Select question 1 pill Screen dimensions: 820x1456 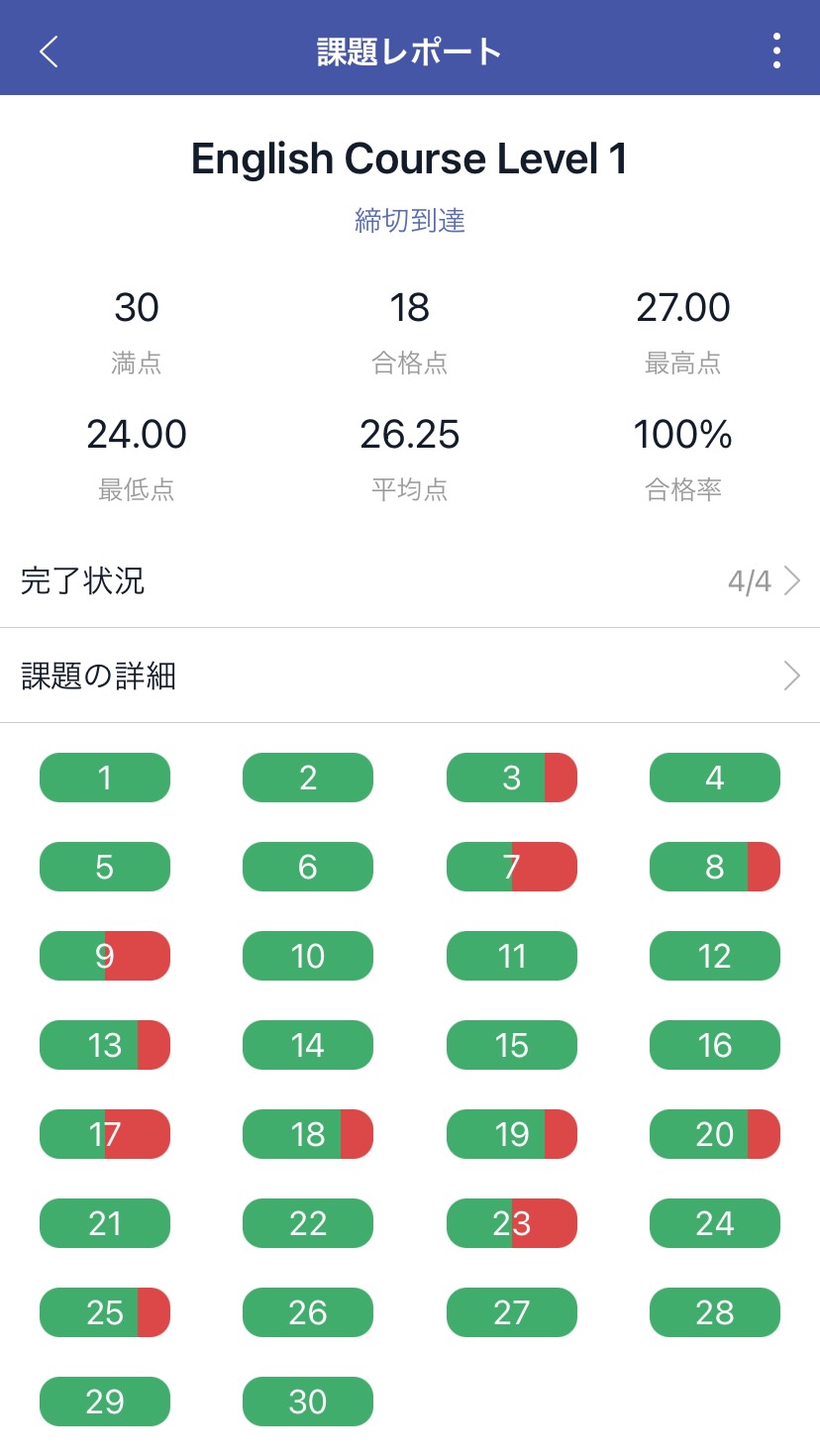105,778
